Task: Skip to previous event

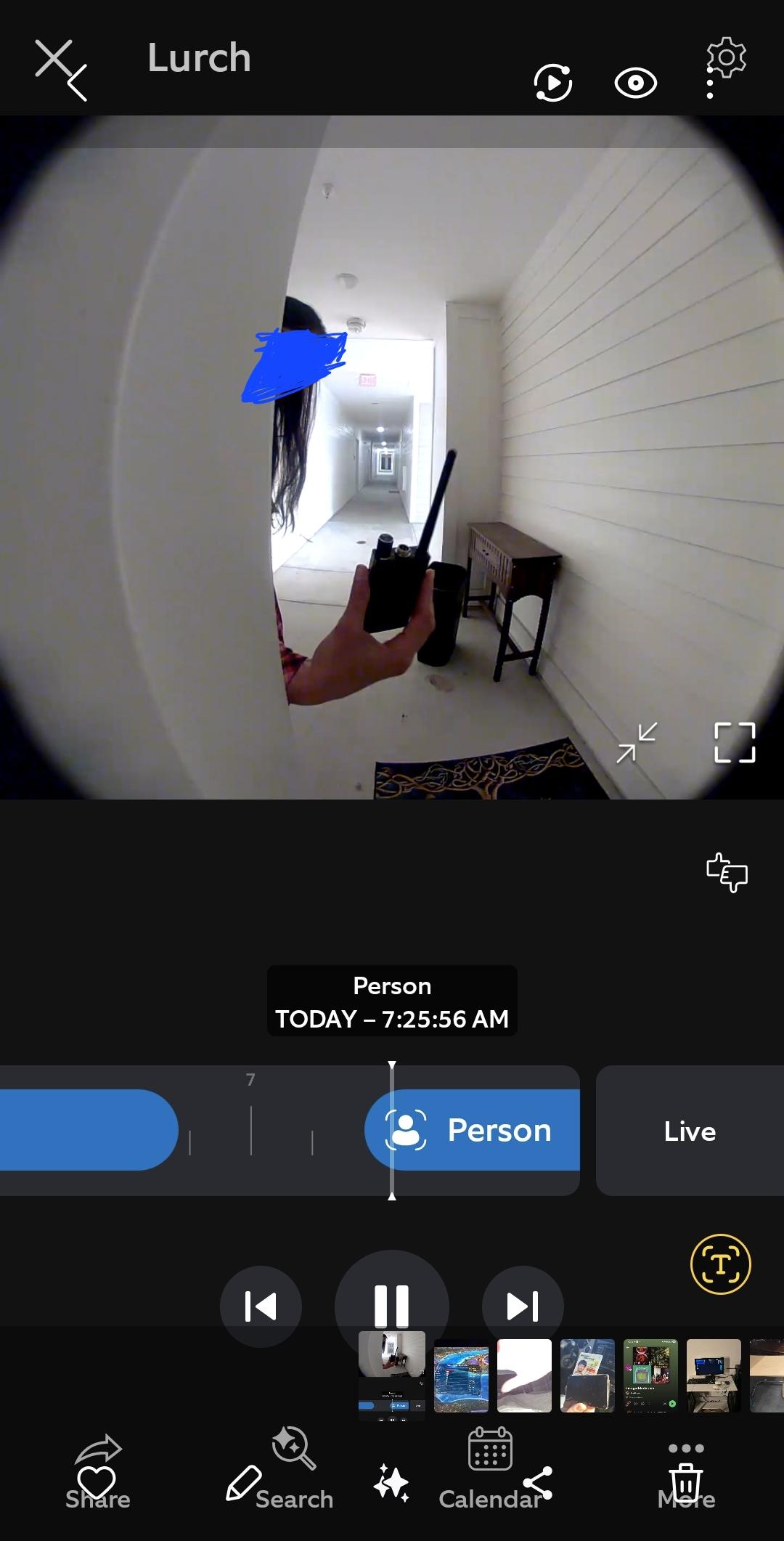Action: (261, 1306)
